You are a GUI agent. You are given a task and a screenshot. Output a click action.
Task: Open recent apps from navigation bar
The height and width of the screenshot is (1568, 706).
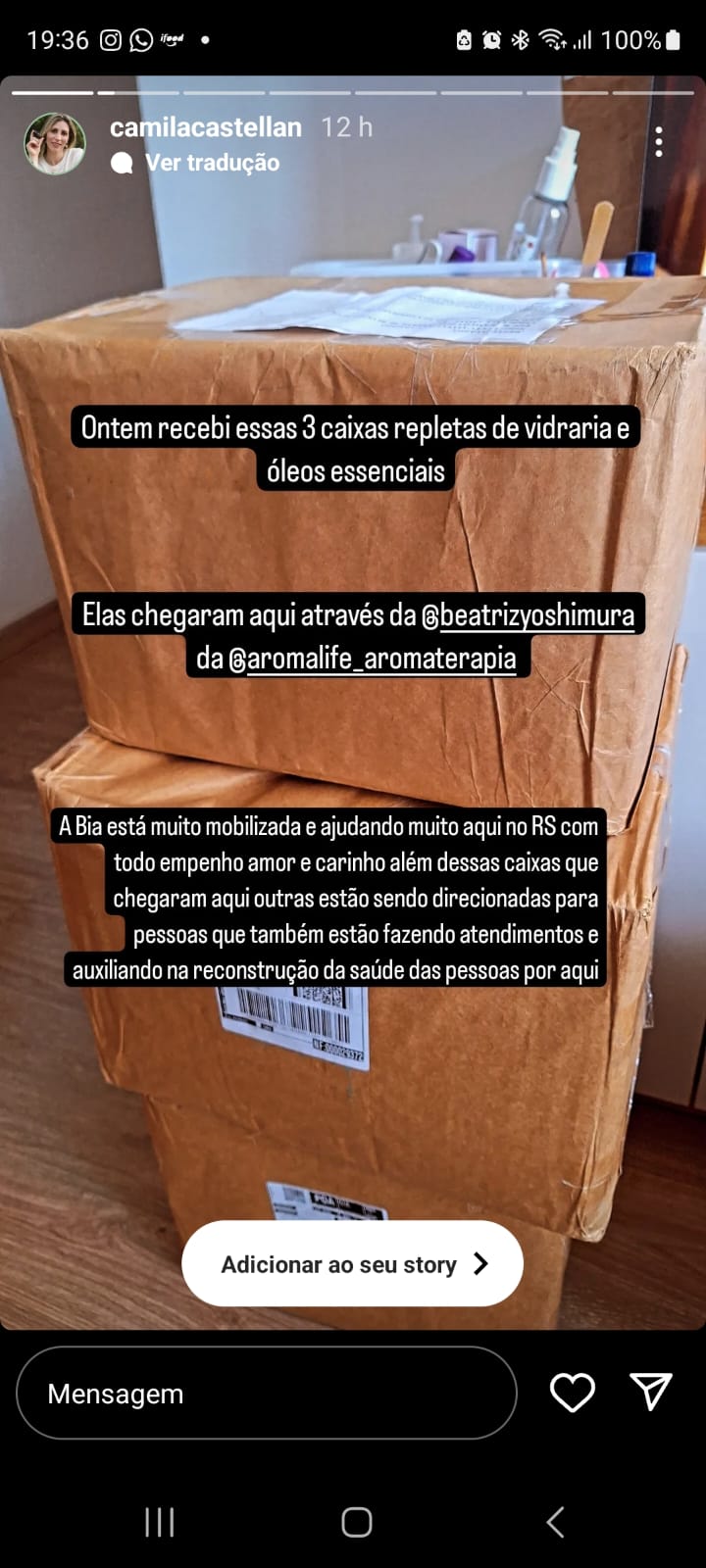coord(160,1522)
